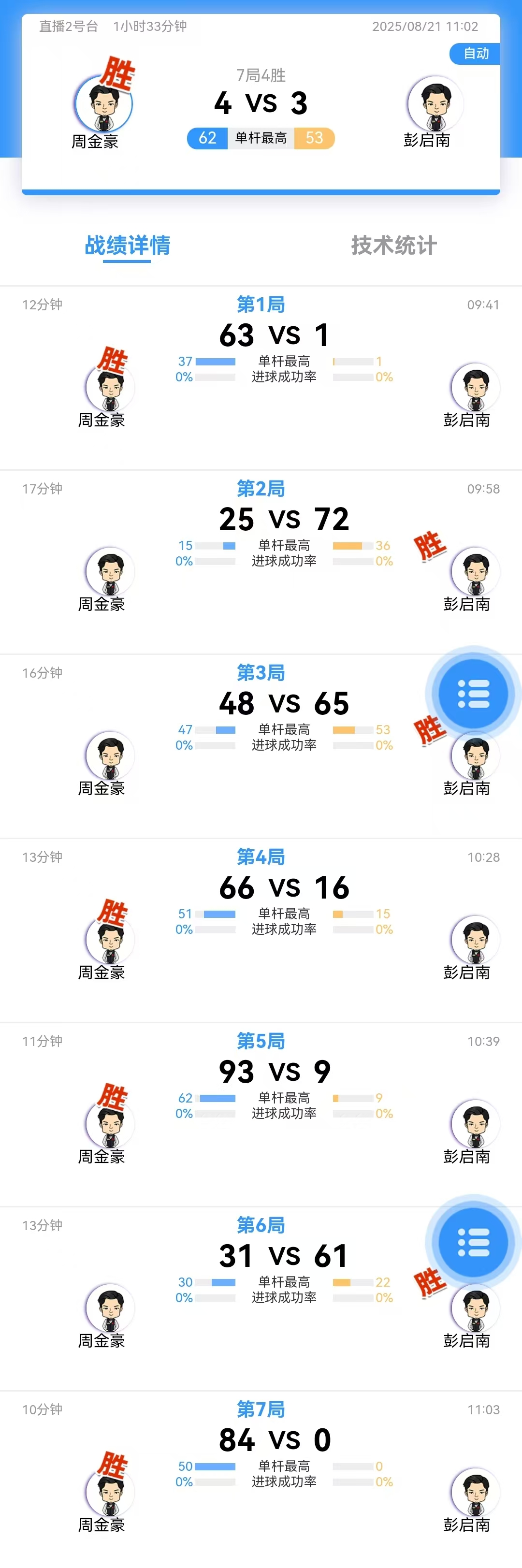Select the 战绩详情 tab

coord(127,246)
